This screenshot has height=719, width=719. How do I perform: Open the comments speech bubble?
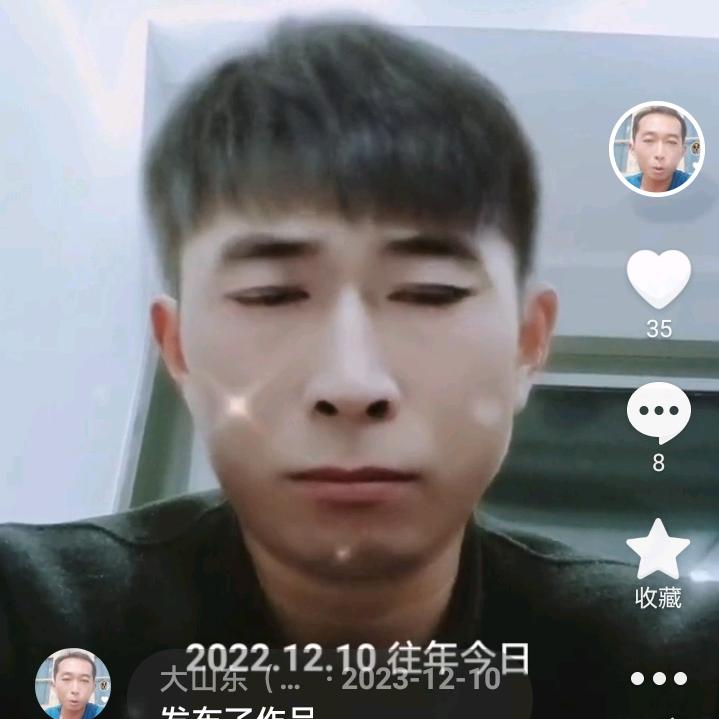pyautogui.click(x=658, y=413)
